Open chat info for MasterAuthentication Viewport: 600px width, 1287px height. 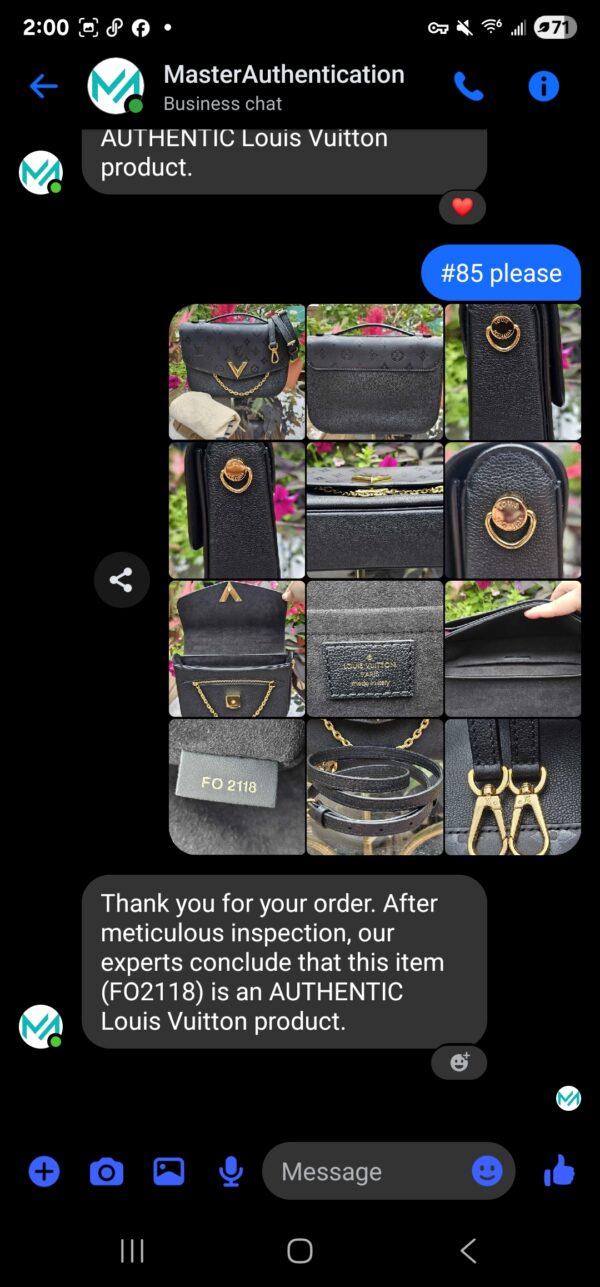pyautogui.click(x=543, y=87)
